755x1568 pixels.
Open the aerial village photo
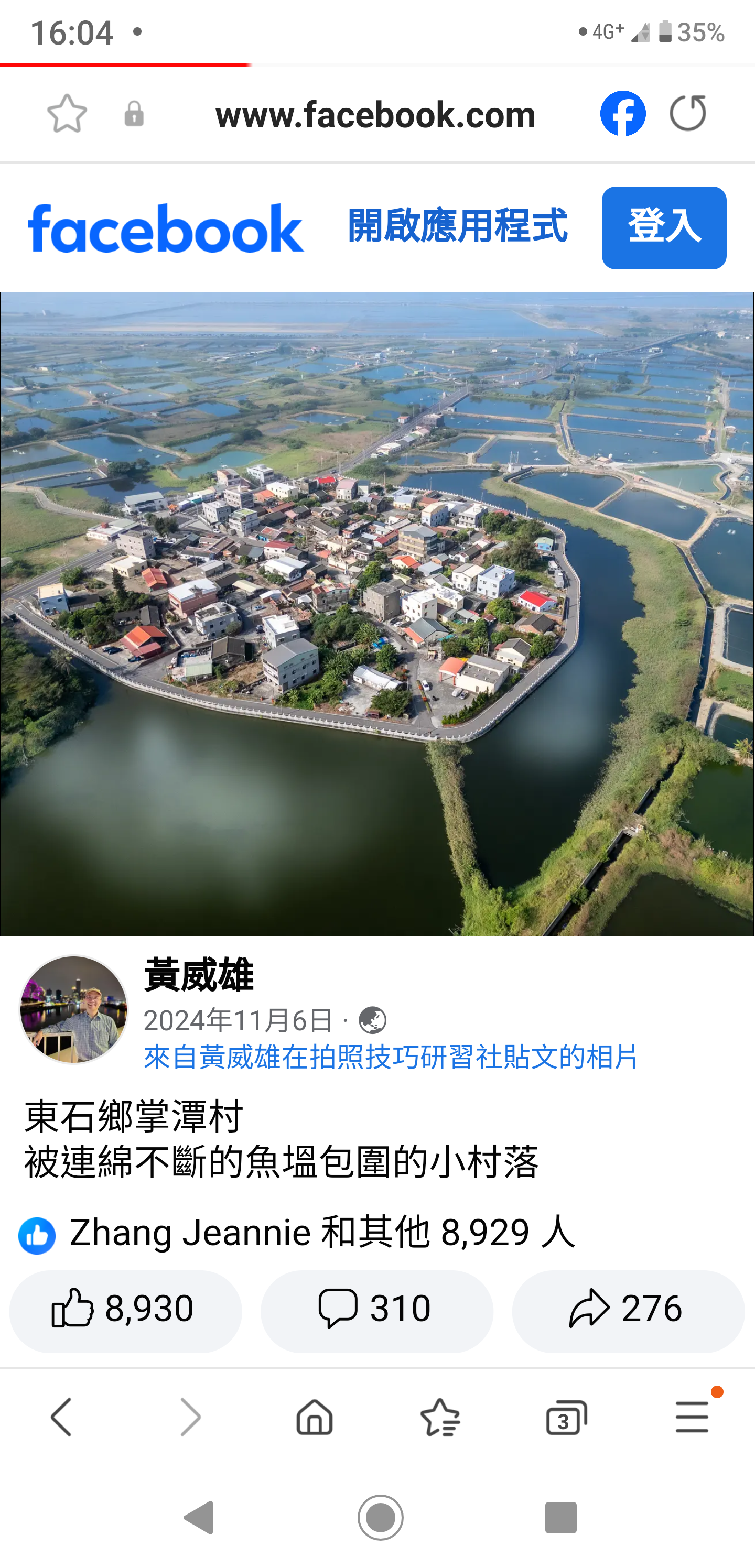[377, 614]
